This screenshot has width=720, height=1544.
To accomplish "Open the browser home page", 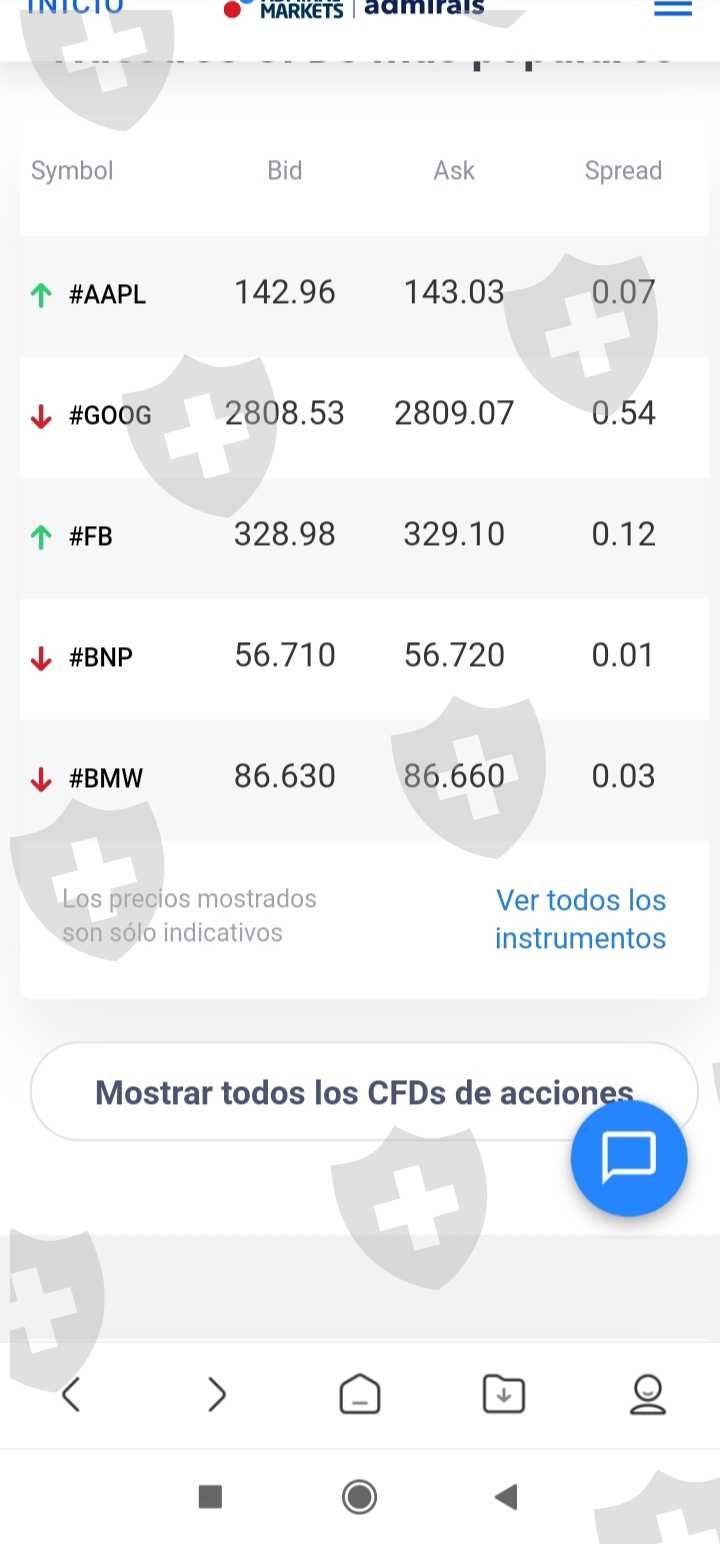I will pos(360,1394).
